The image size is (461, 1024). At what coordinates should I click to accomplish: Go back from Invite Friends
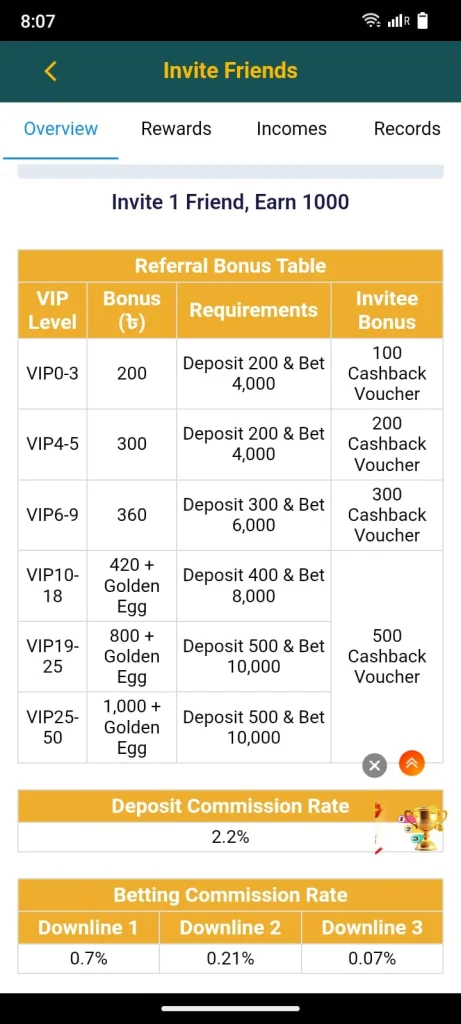point(51,71)
